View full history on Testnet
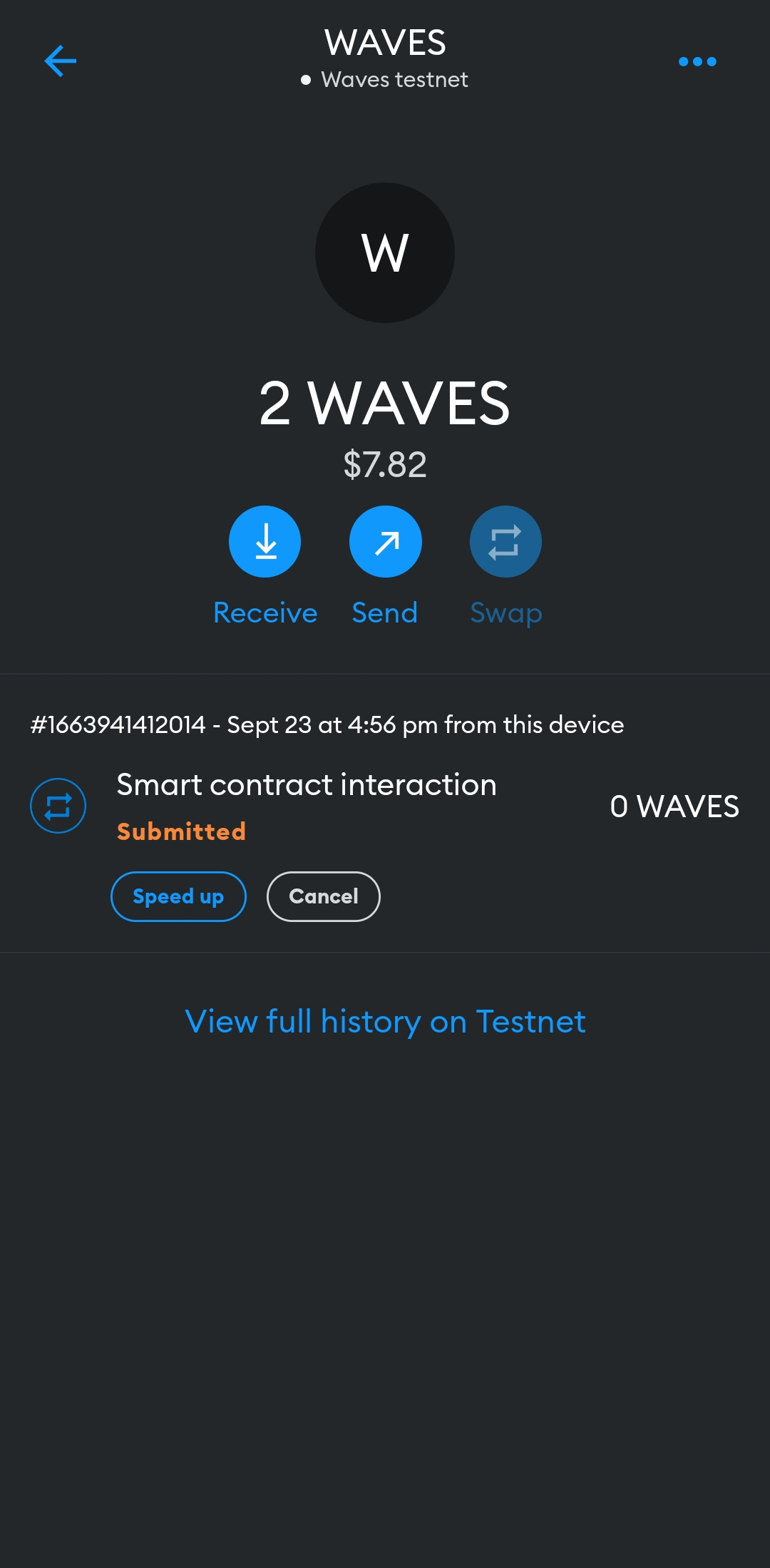The height and width of the screenshot is (1568, 770). pyautogui.click(x=385, y=1021)
